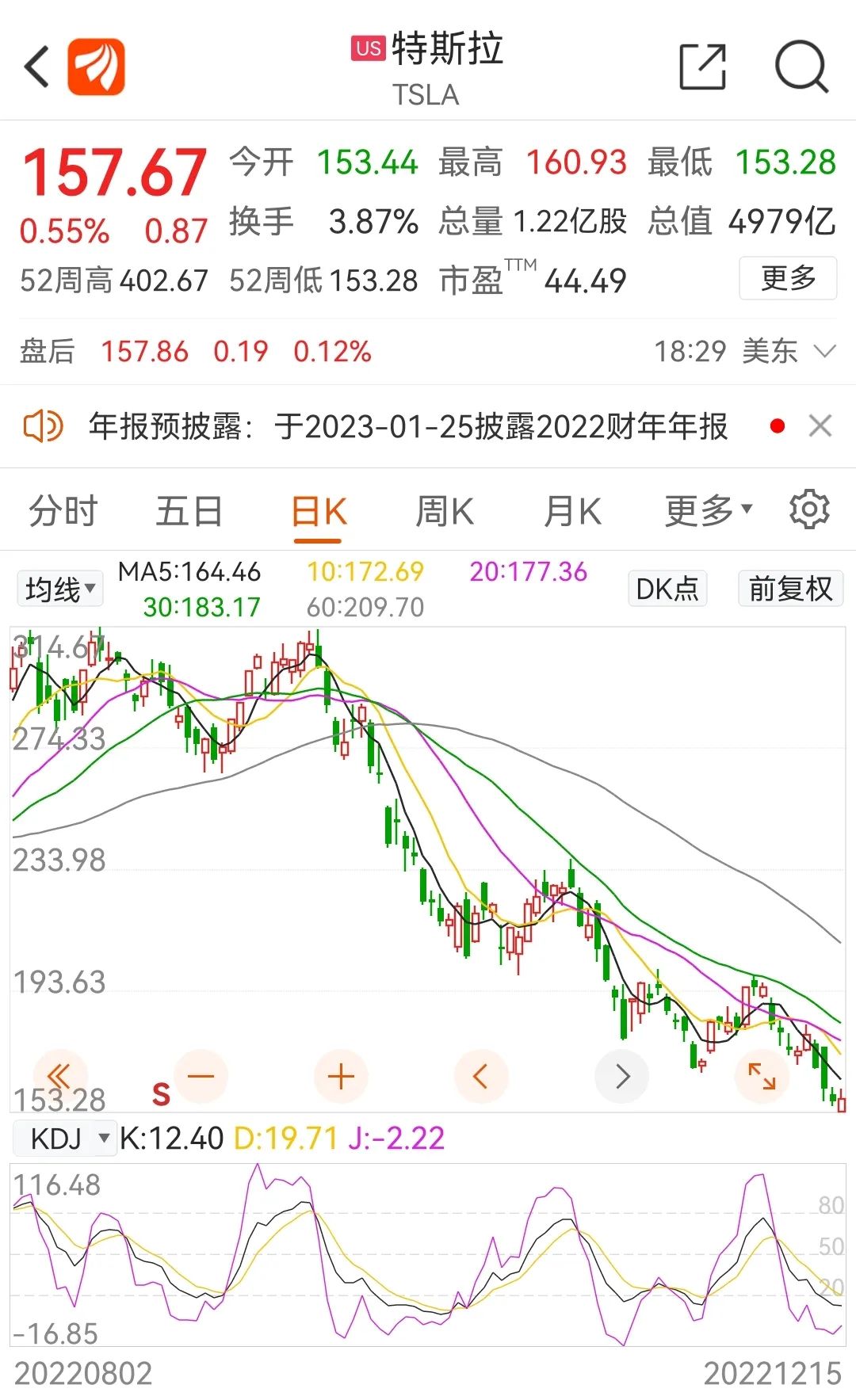This screenshot has height=1400, width=856.
Task: Open chart settings gear
Action: coord(809,509)
